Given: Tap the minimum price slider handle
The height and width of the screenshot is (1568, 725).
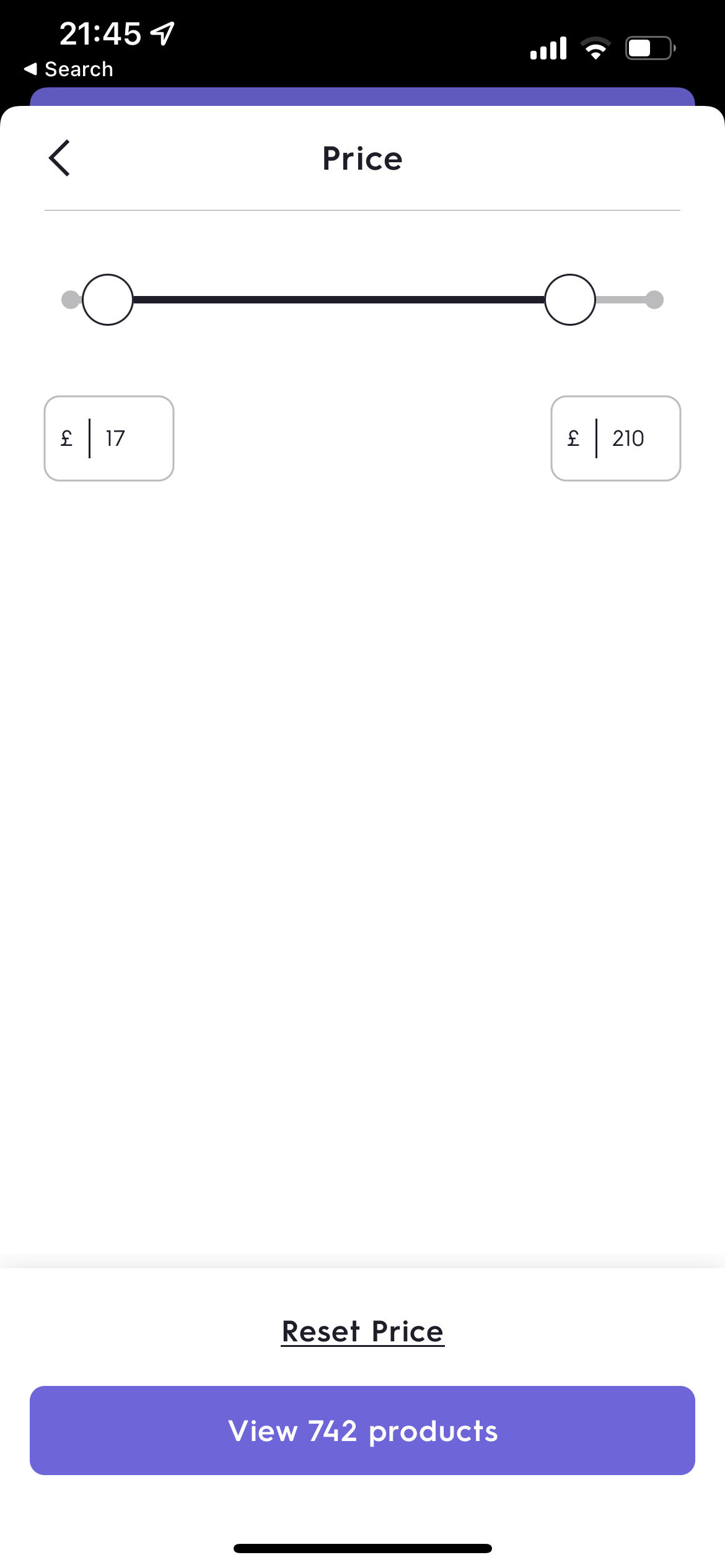Looking at the screenshot, I should (x=108, y=300).
